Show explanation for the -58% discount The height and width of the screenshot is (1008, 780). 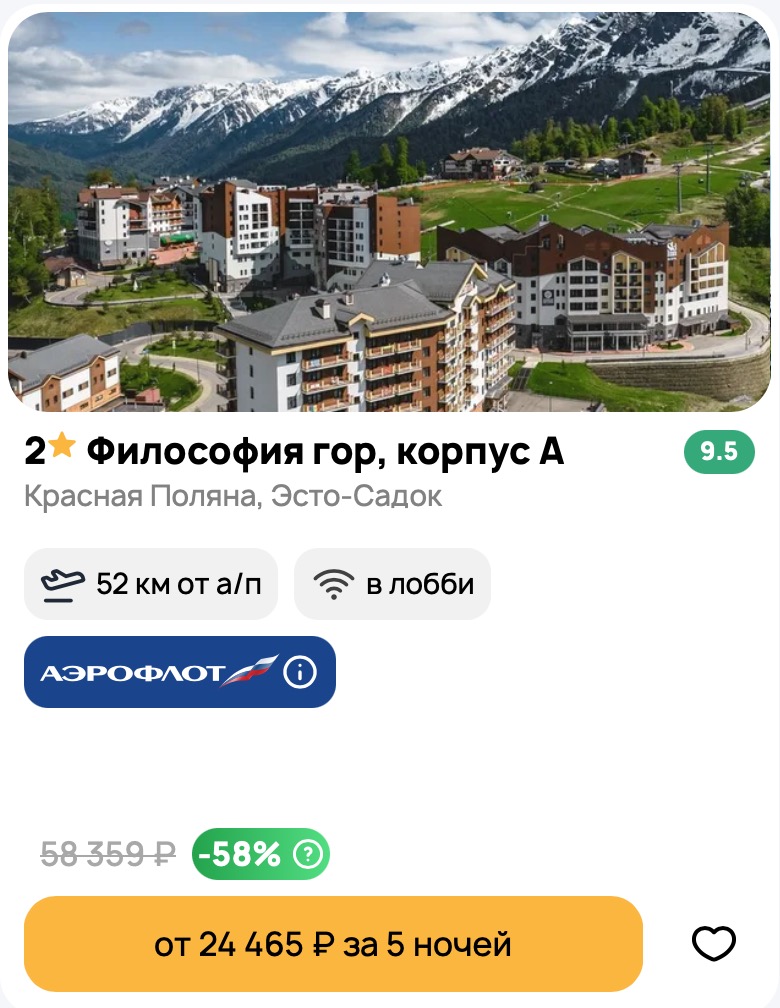[x=309, y=854]
